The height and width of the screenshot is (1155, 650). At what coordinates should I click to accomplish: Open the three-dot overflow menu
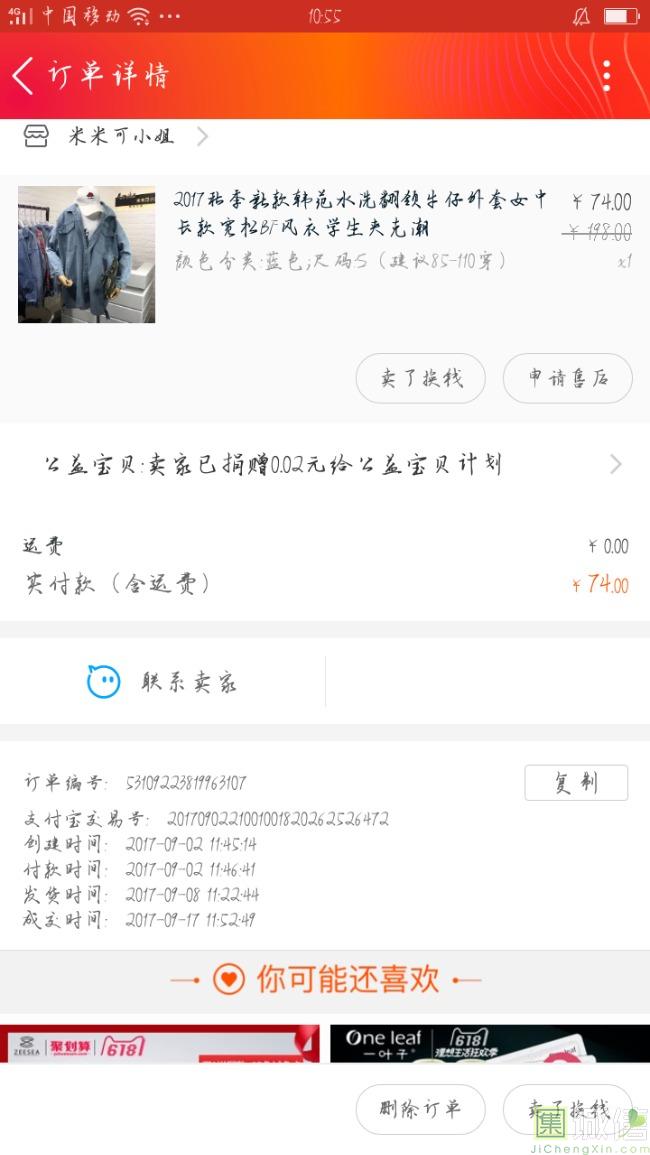606,76
